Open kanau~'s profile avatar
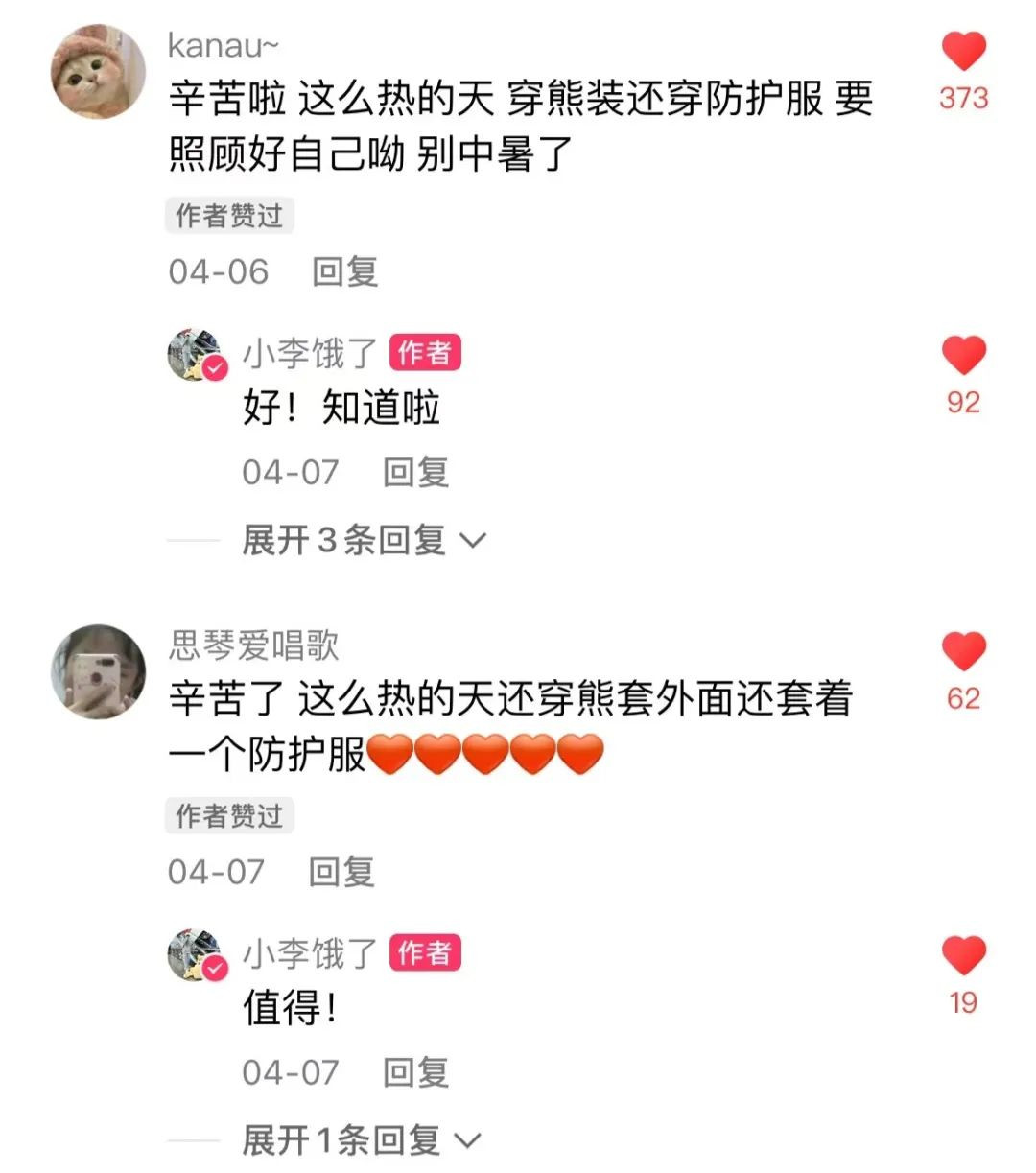 click(98, 72)
